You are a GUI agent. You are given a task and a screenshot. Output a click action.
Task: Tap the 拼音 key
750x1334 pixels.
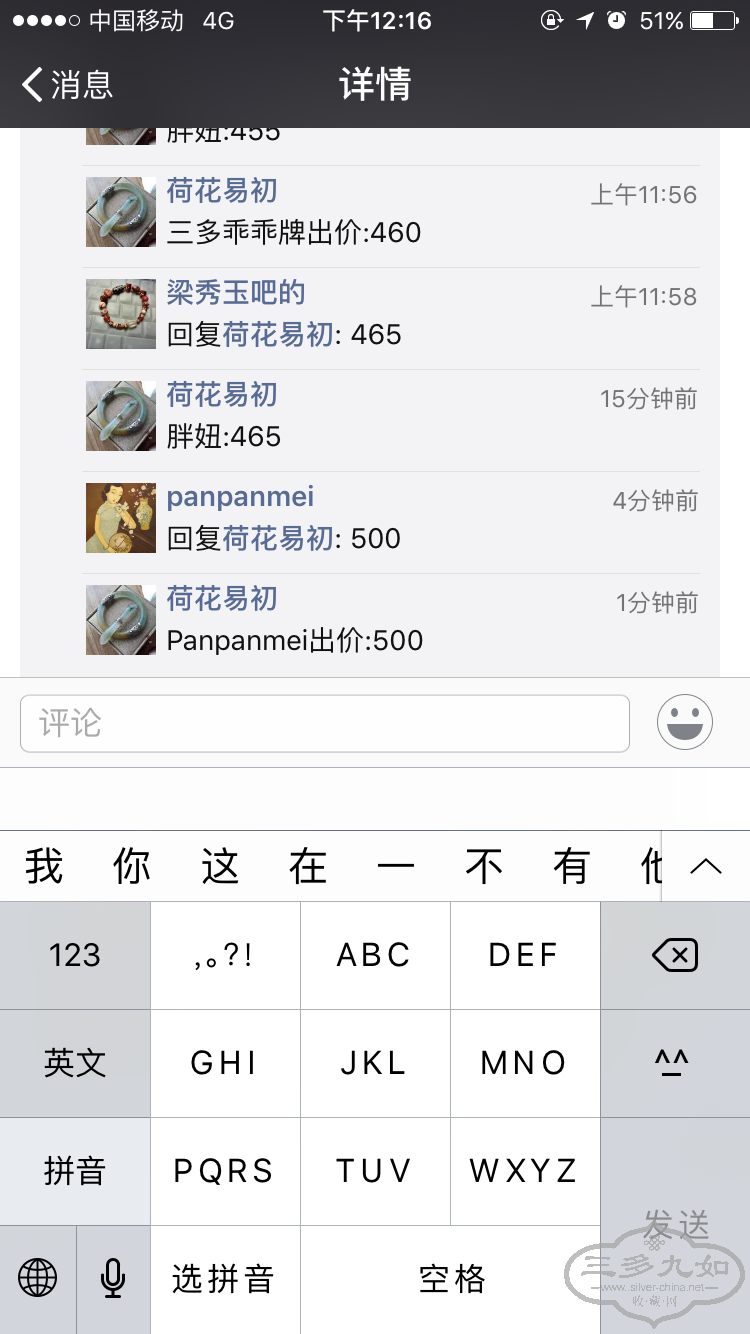75,1171
